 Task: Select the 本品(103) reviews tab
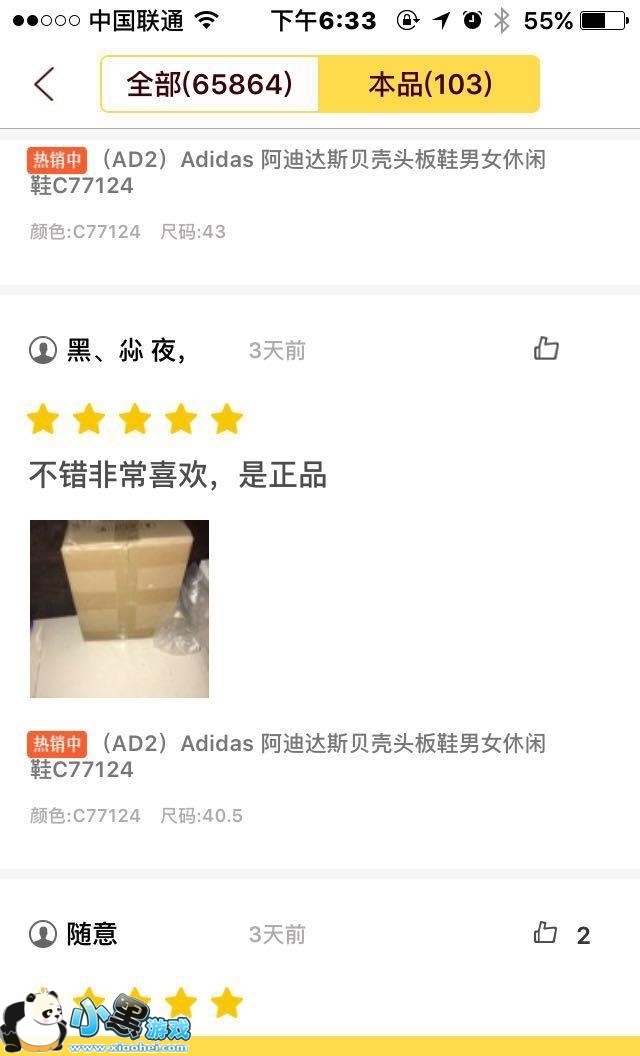pos(430,85)
